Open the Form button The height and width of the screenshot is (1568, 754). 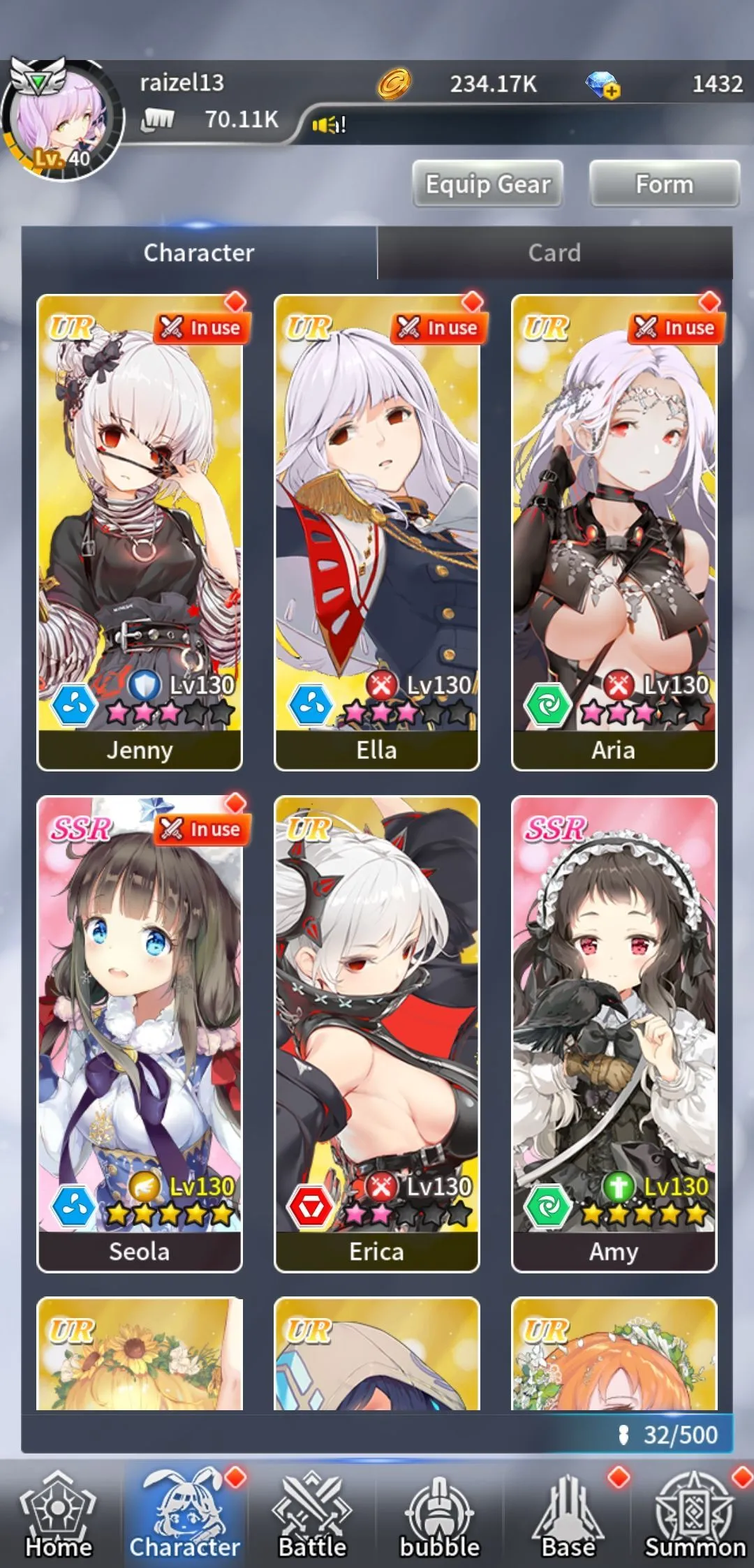(x=664, y=184)
